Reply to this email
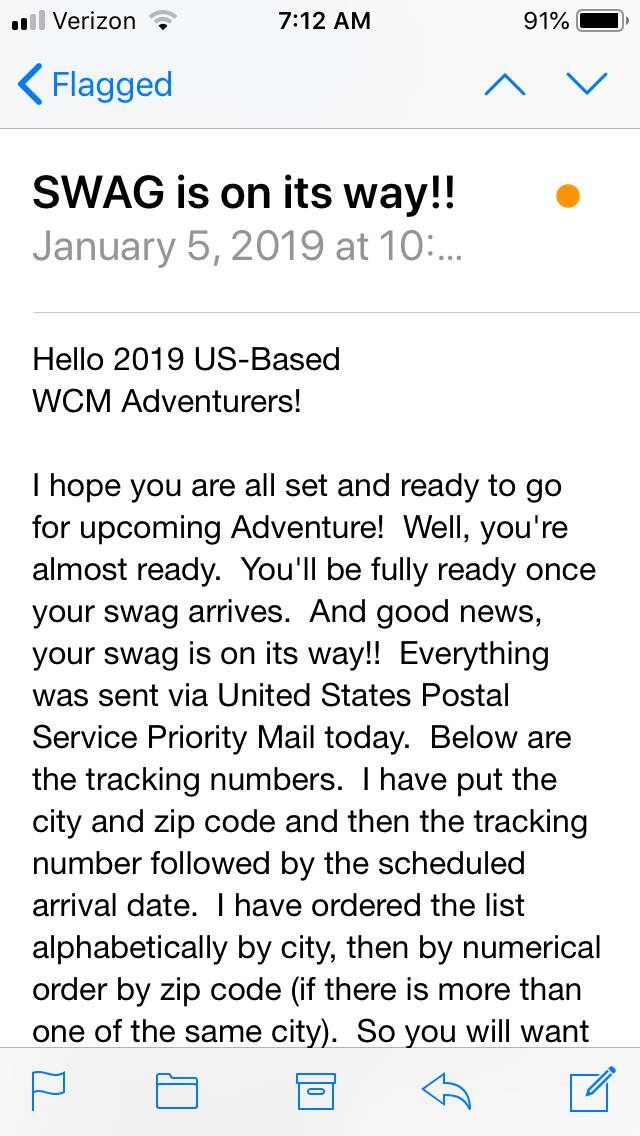 coord(446,1090)
